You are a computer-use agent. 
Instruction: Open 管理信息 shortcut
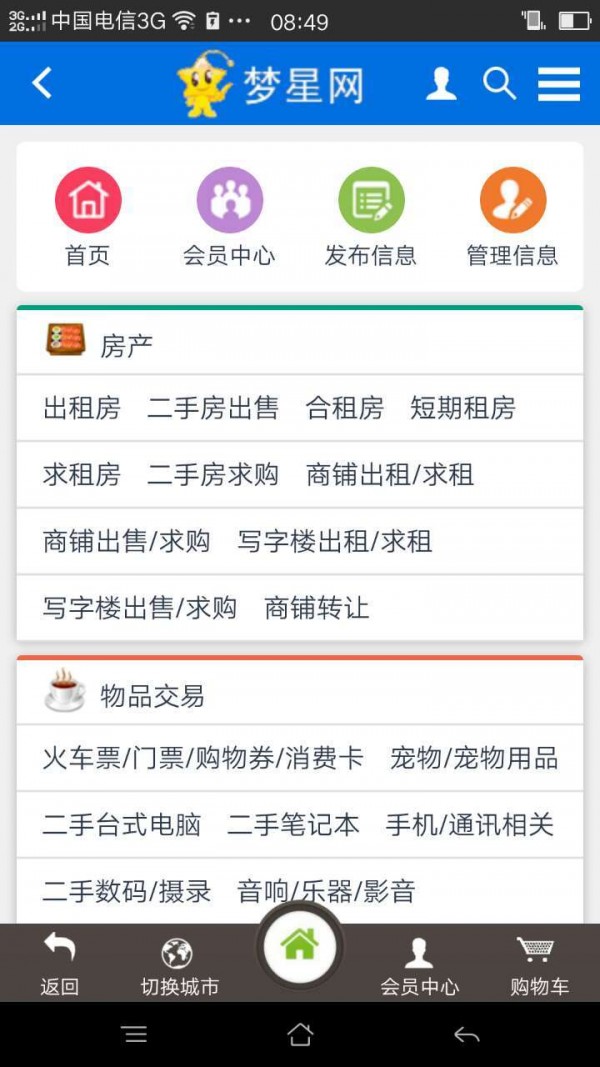(512, 200)
